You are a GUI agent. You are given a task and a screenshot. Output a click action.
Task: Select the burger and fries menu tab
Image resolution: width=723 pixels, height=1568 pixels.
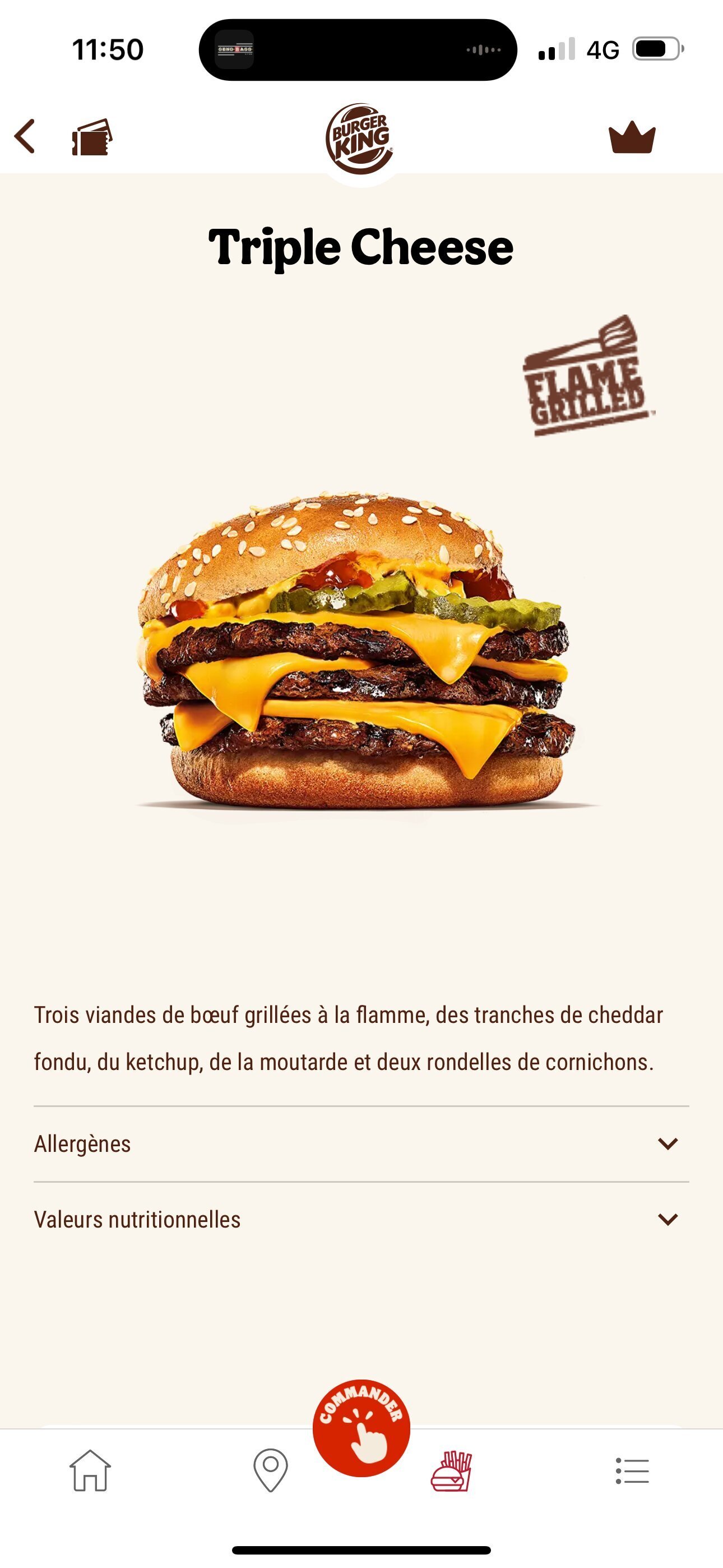point(452,1470)
